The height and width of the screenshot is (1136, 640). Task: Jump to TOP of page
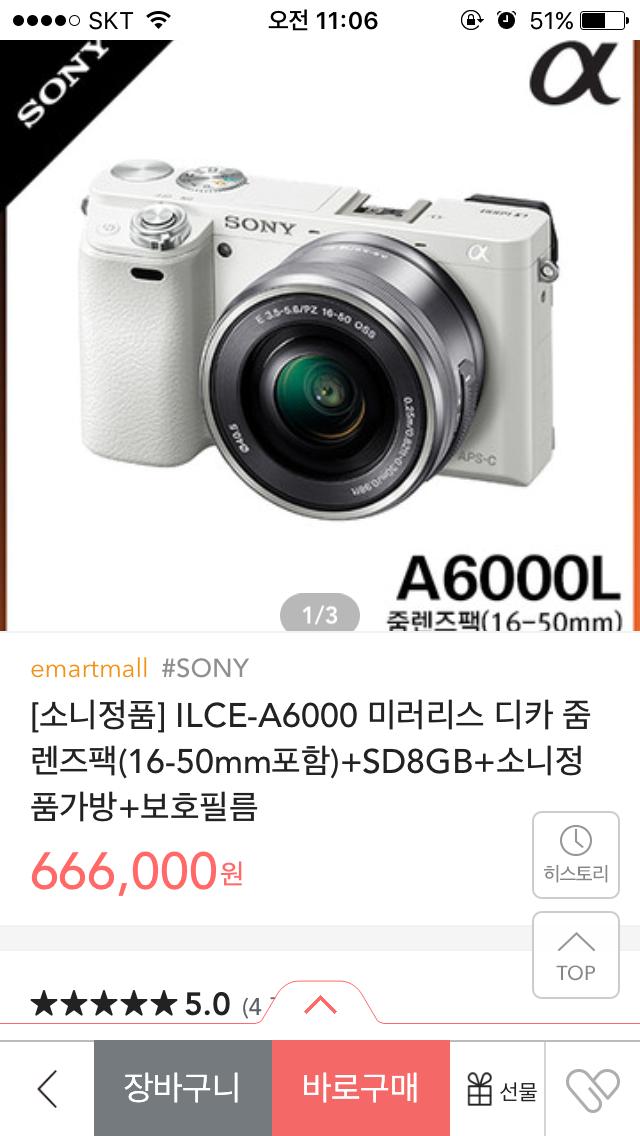(x=575, y=954)
